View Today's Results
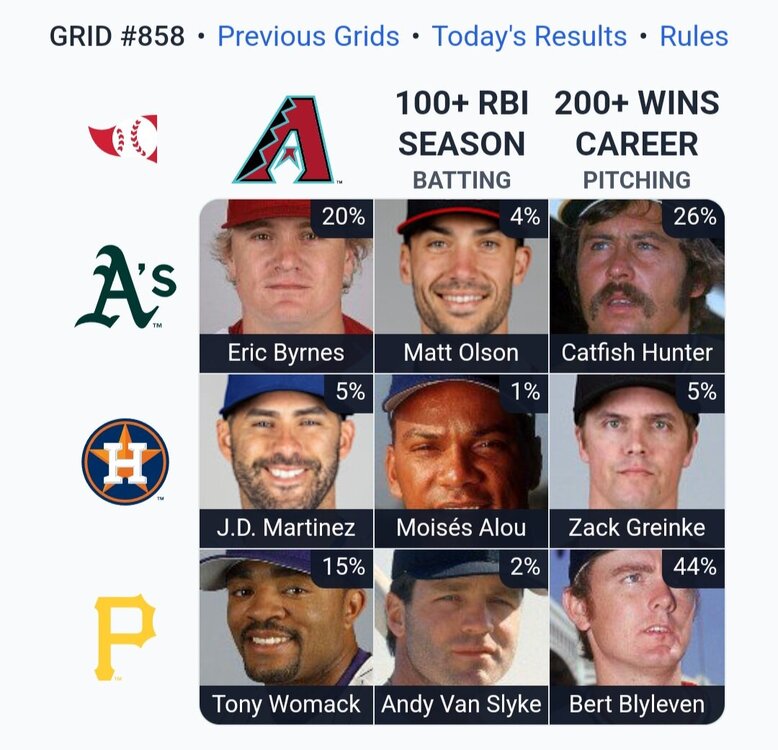Image resolution: width=778 pixels, height=750 pixels. 529,37
